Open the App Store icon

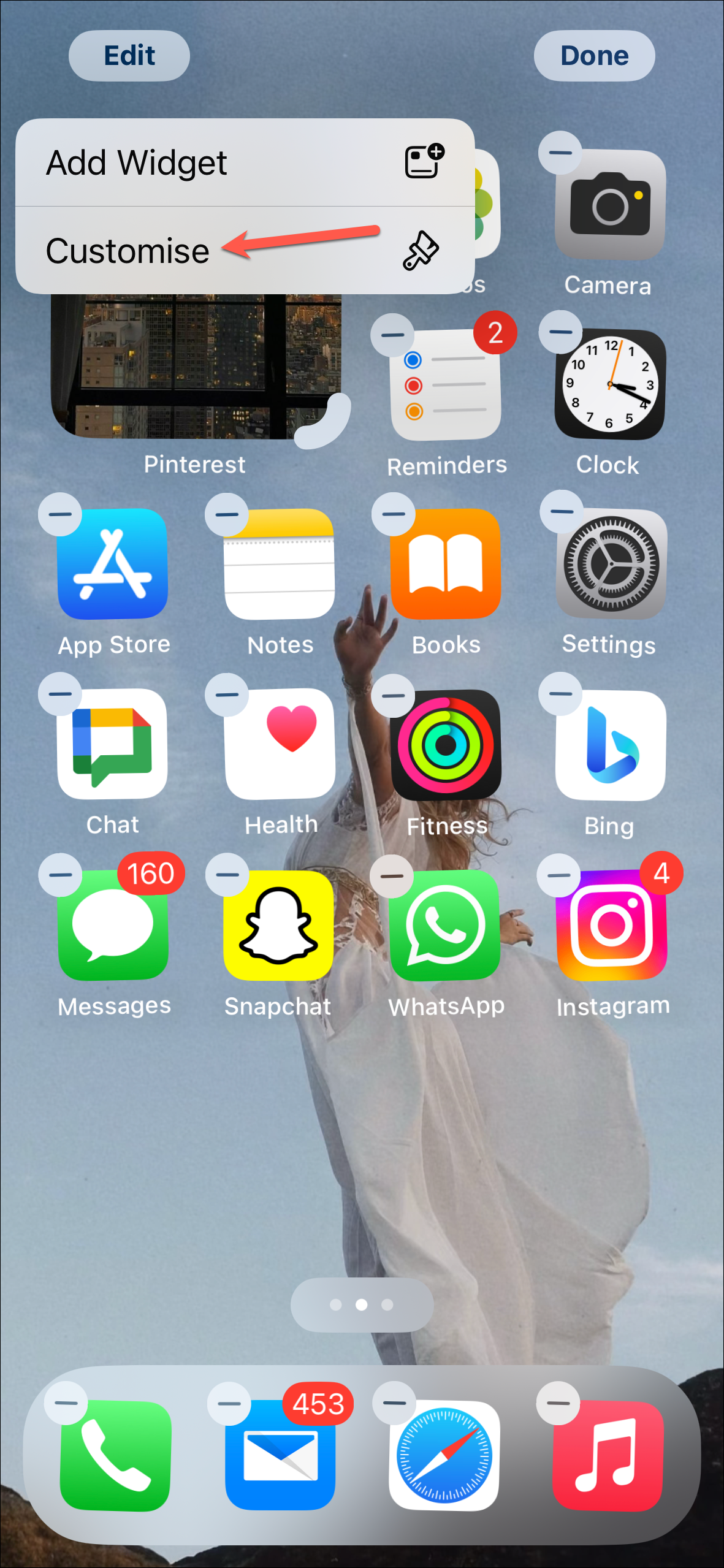113,564
